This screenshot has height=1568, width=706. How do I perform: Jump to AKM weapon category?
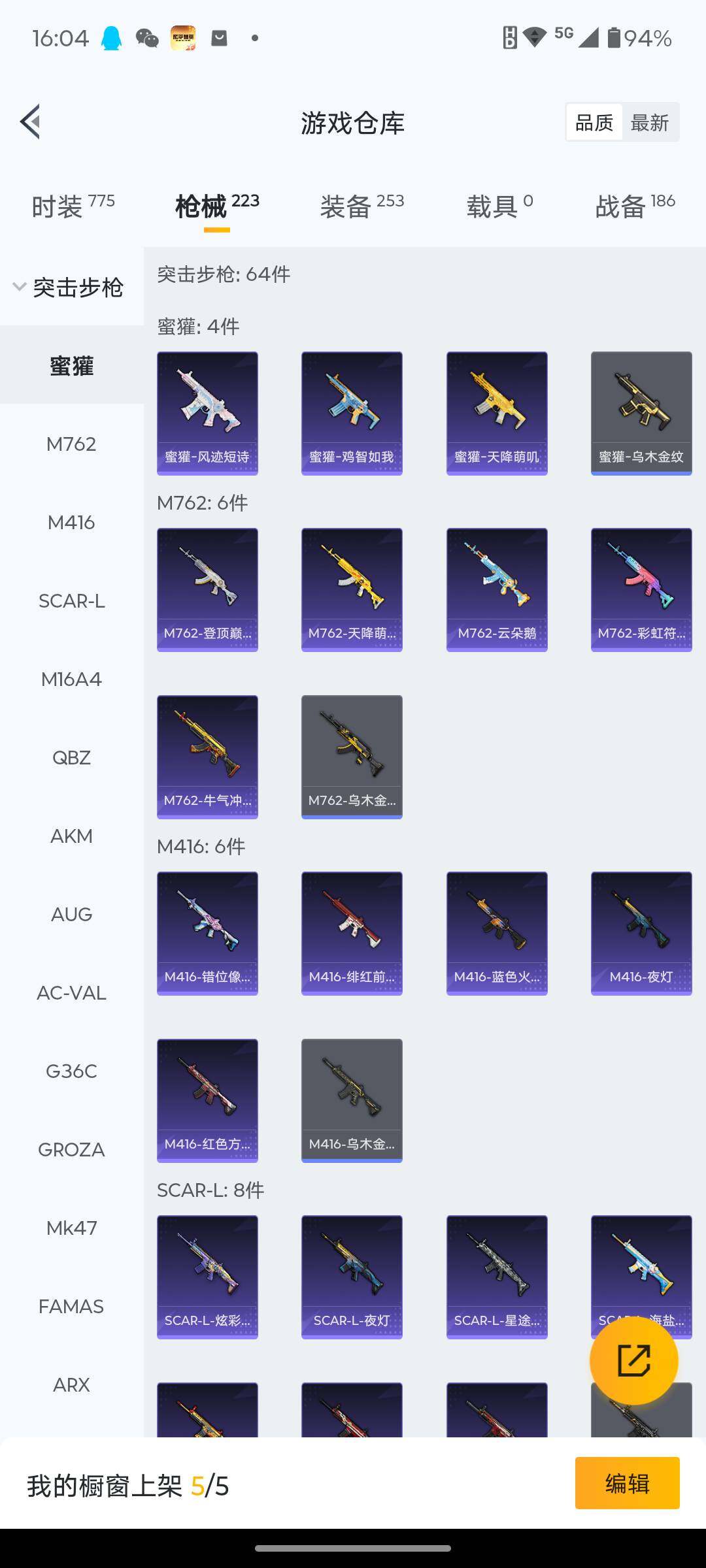[x=71, y=836]
